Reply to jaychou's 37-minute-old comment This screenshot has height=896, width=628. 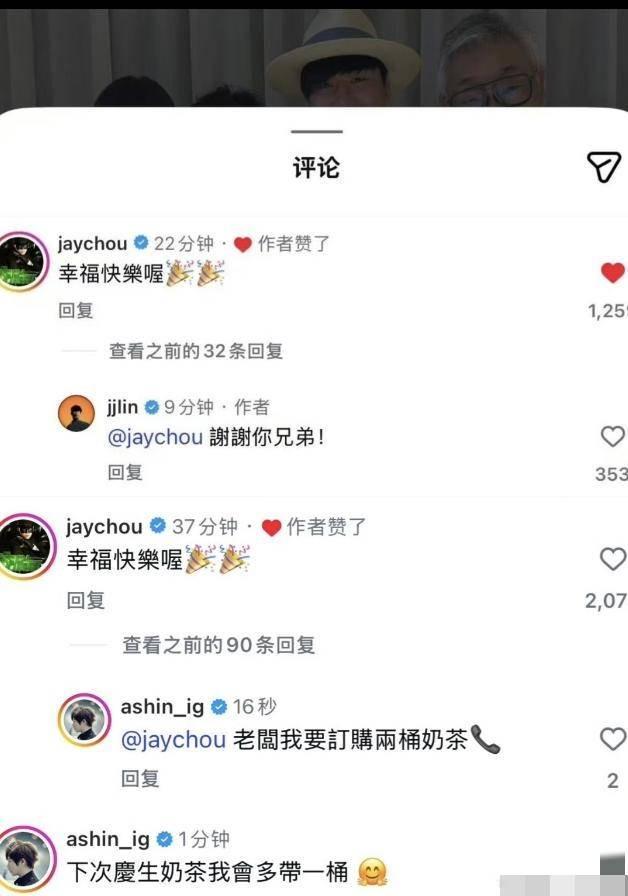pyautogui.click(x=86, y=600)
